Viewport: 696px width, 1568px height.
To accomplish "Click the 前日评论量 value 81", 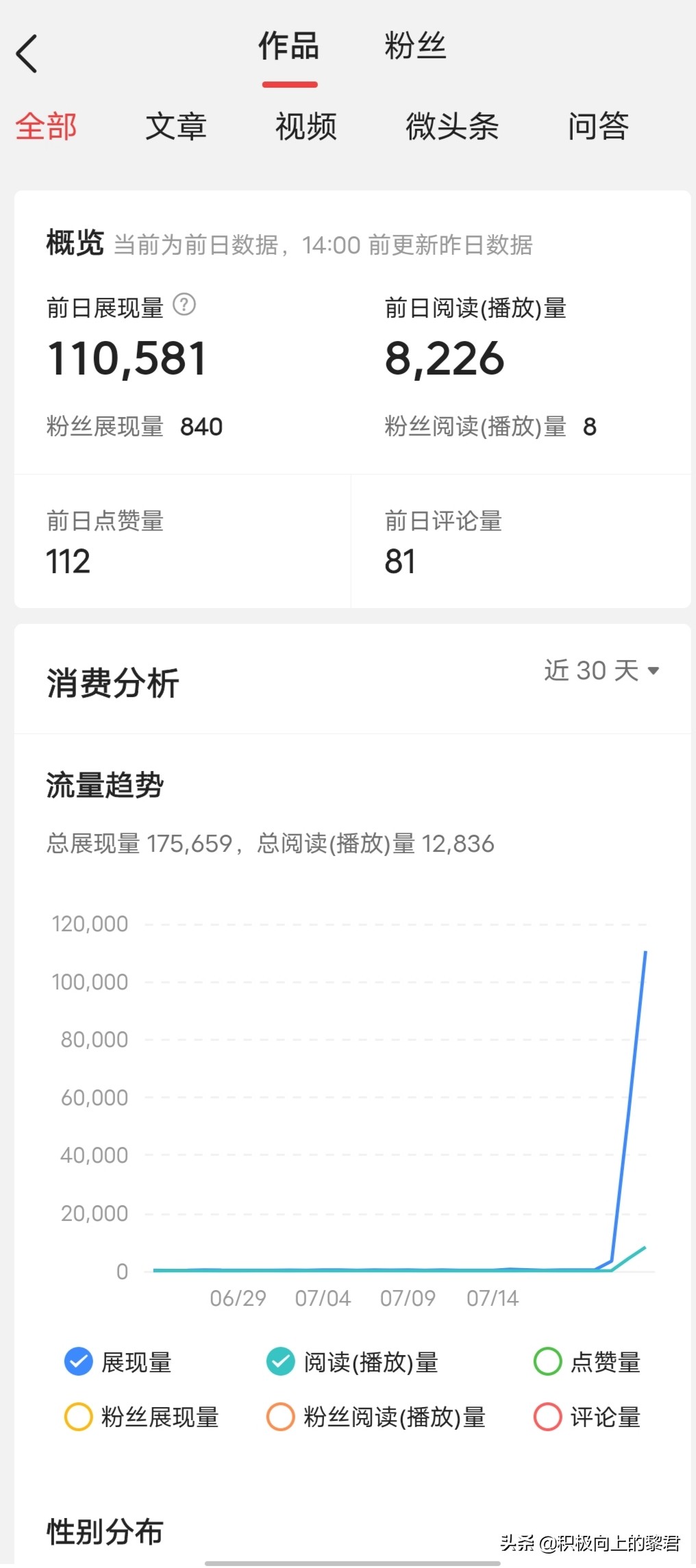I will click(398, 560).
